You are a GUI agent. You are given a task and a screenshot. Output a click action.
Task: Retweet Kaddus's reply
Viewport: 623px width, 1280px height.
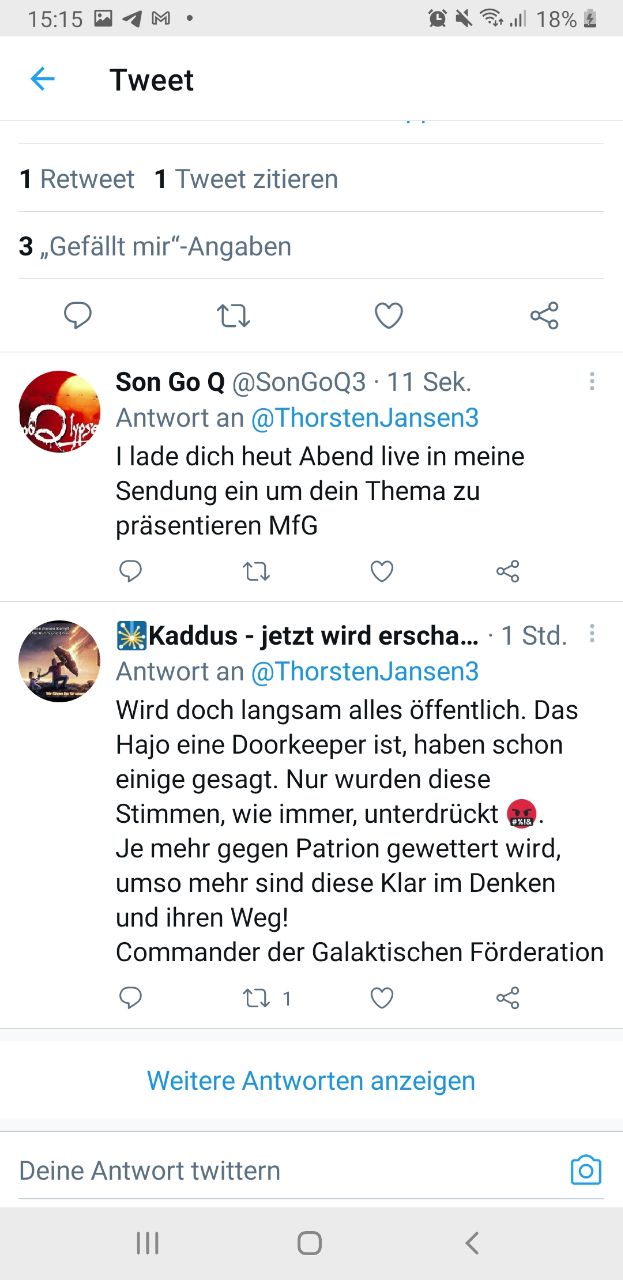(x=258, y=997)
